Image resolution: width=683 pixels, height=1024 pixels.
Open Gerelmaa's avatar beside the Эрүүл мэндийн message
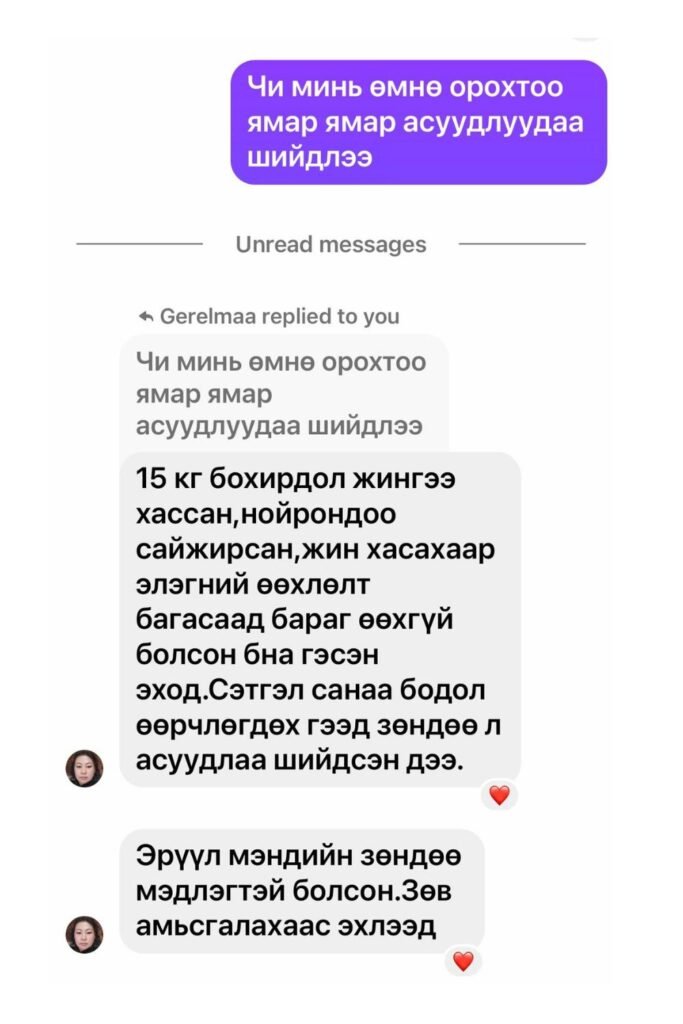(x=84, y=934)
